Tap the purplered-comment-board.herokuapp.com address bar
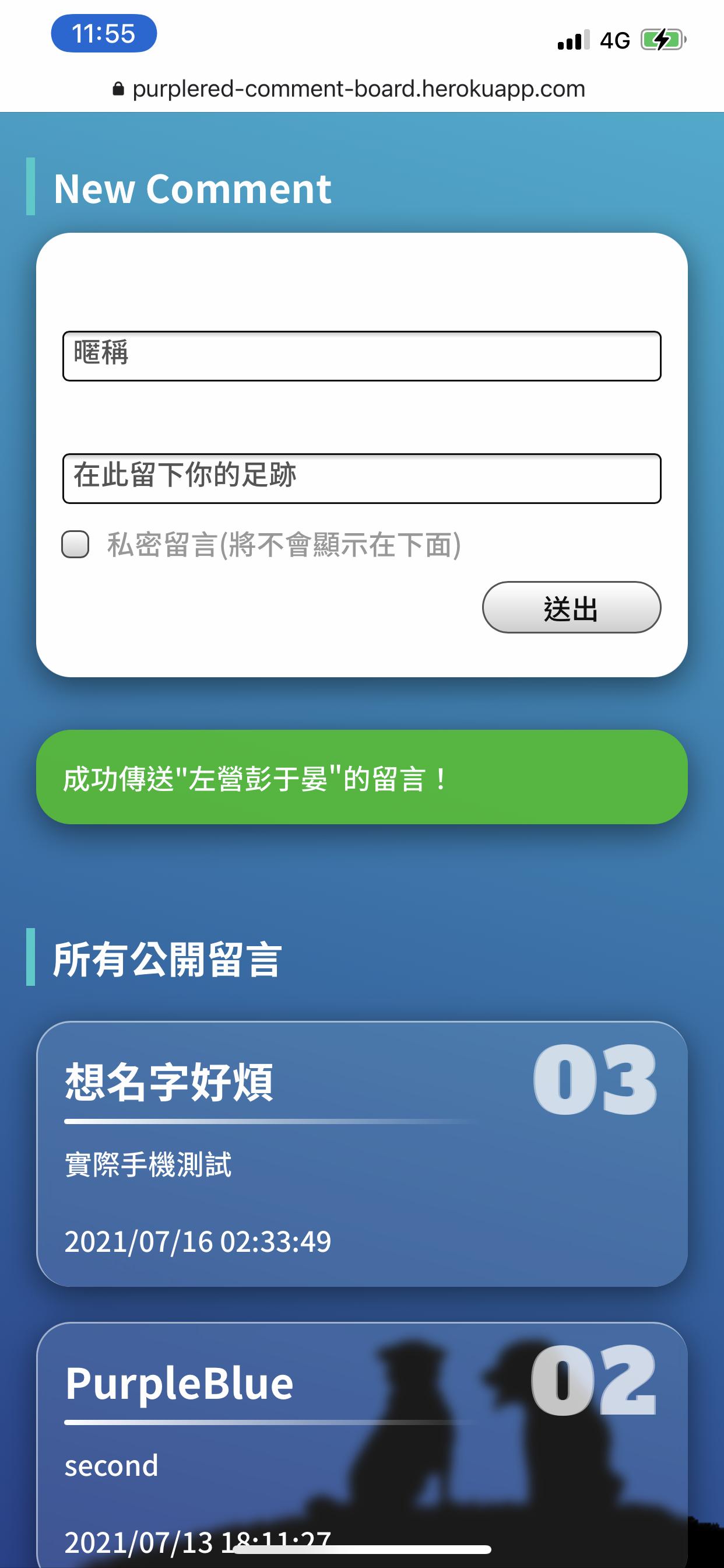This screenshot has width=724, height=1568. pyautogui.click(x=358, y=89)
